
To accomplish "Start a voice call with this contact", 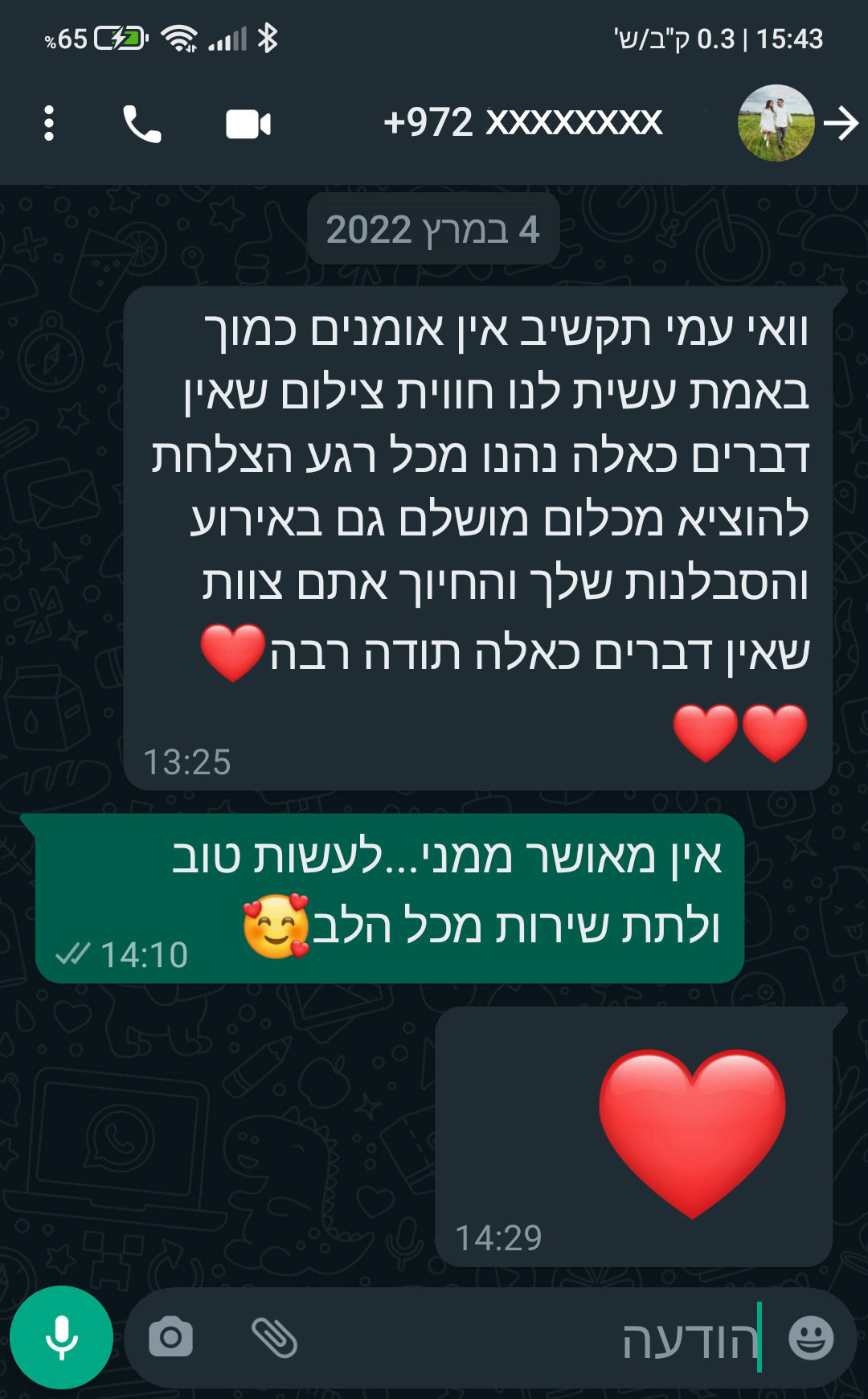I will (x=142, y=125).
